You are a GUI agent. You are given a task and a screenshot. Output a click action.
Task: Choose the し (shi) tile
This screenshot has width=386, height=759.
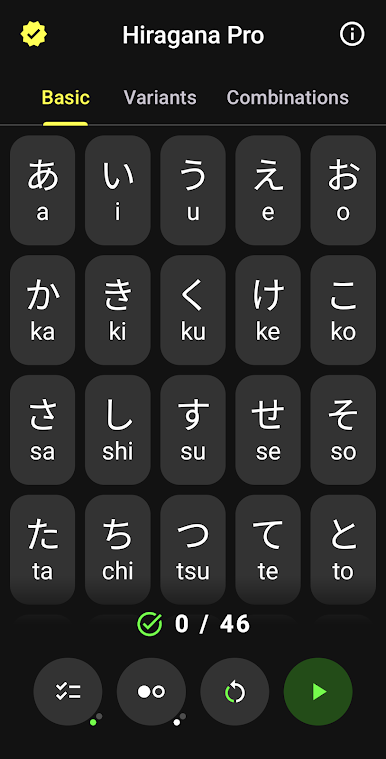pos(118,430)
